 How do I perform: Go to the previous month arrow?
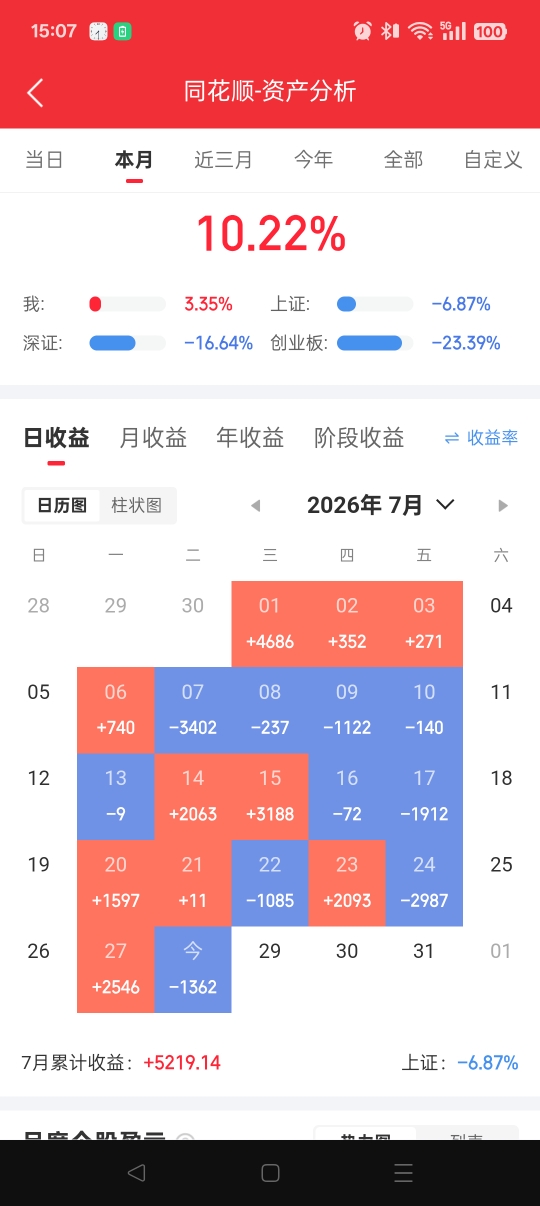click(x=255, y=505)
